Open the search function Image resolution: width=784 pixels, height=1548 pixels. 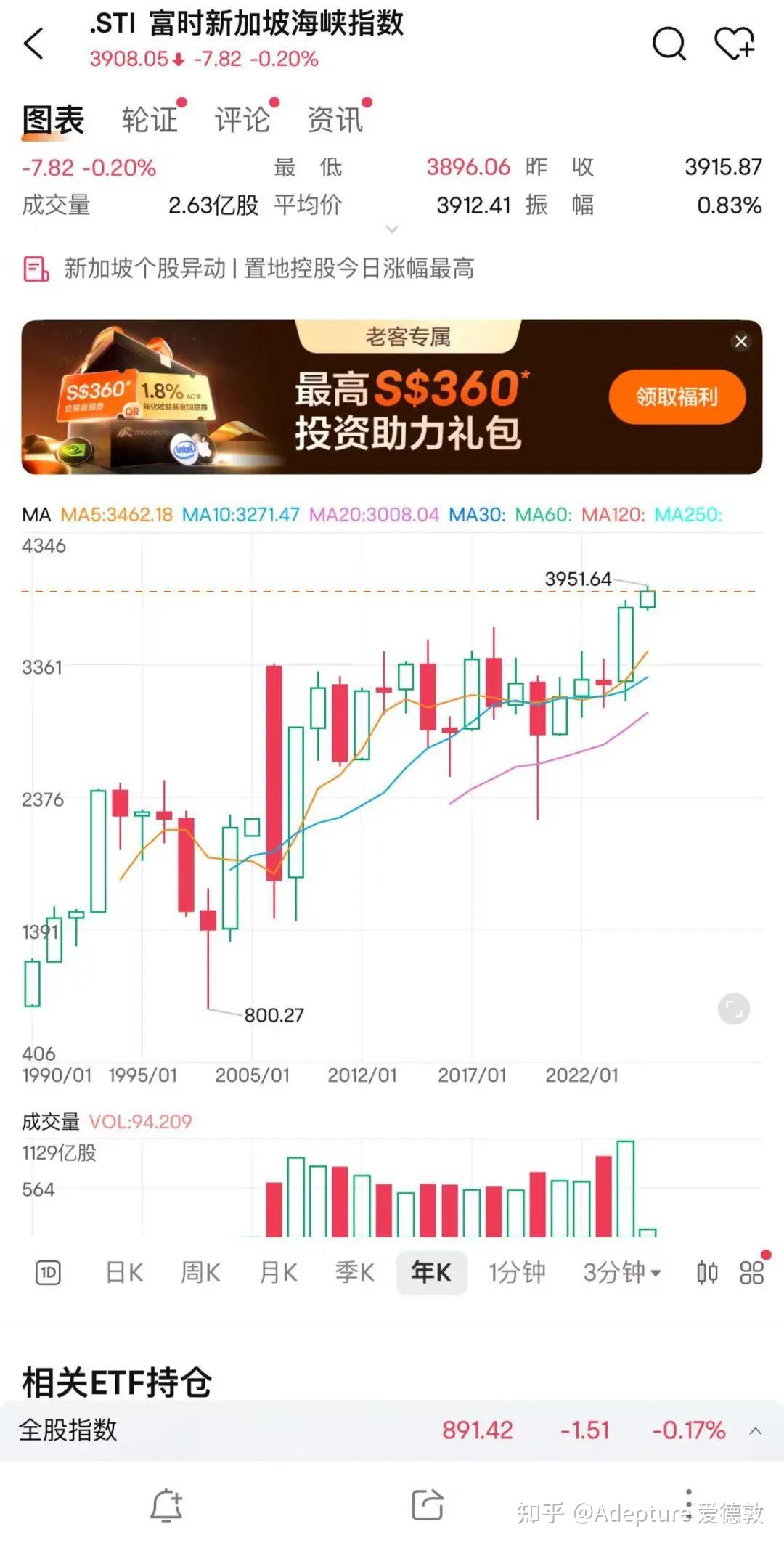point(668,44)
